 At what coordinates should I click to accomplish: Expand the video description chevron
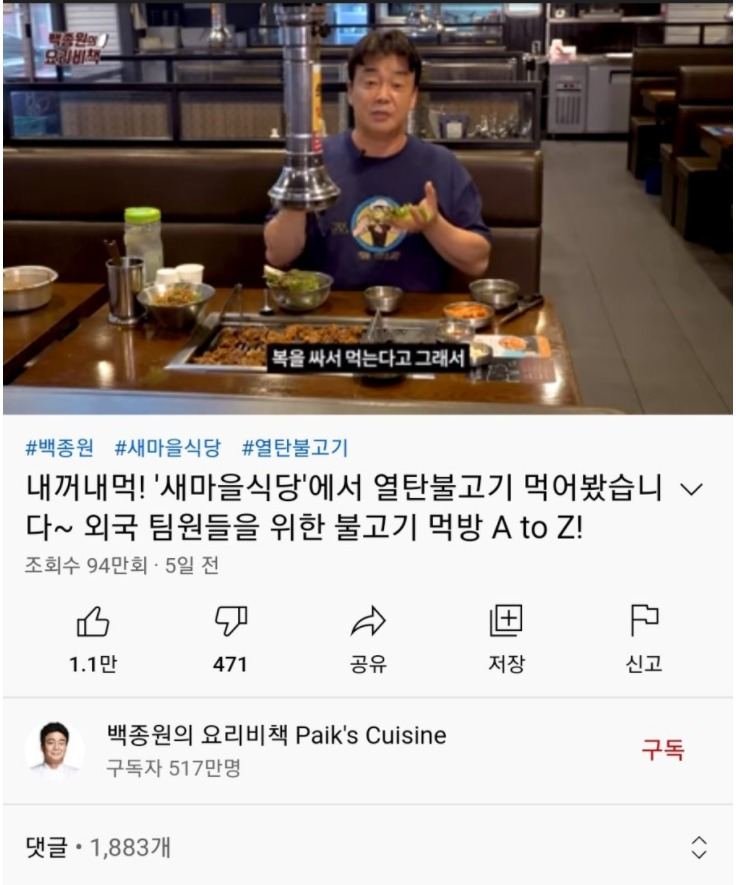(691, 490)
